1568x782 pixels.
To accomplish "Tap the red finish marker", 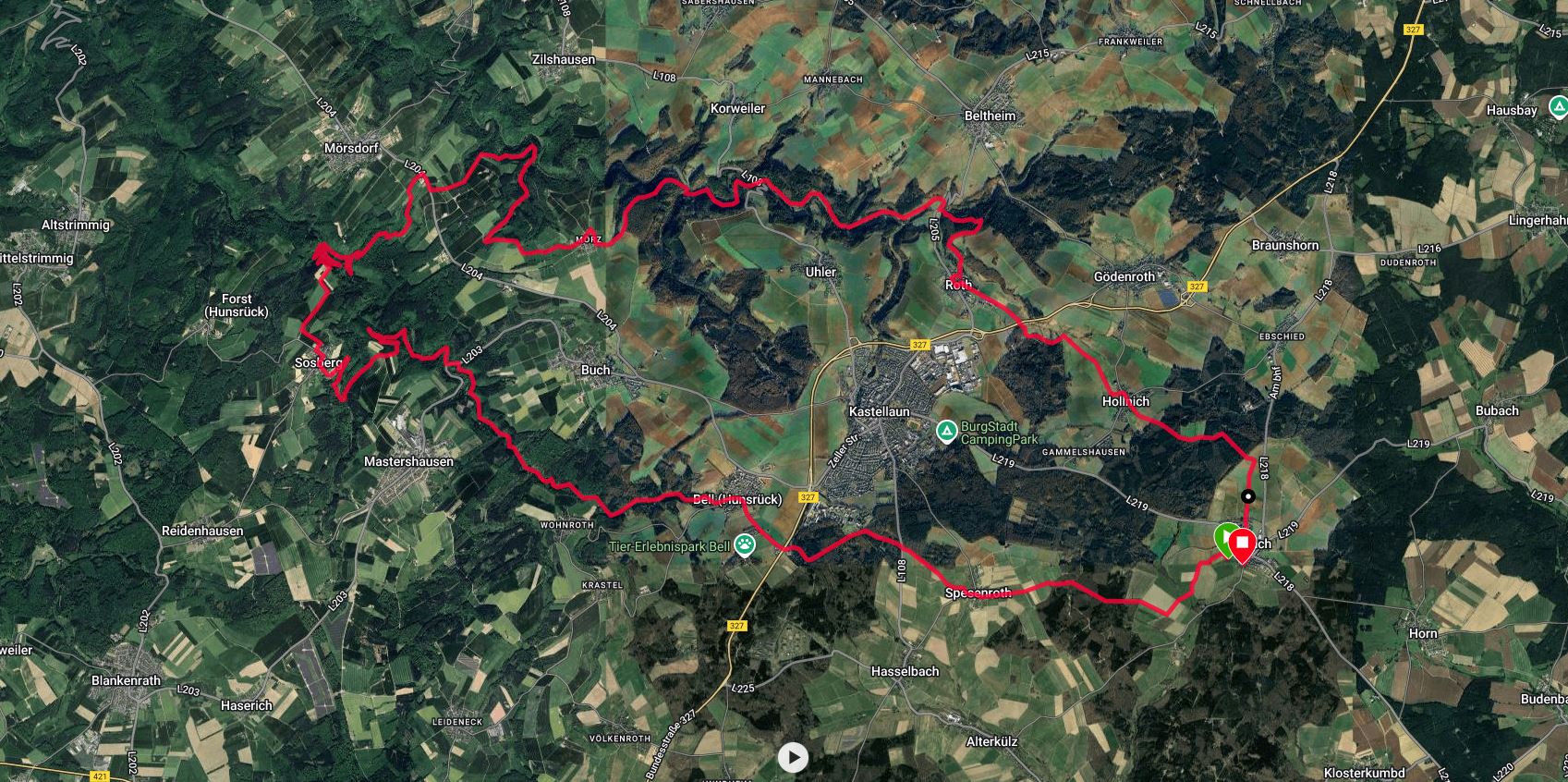I will click(1241, 544).
